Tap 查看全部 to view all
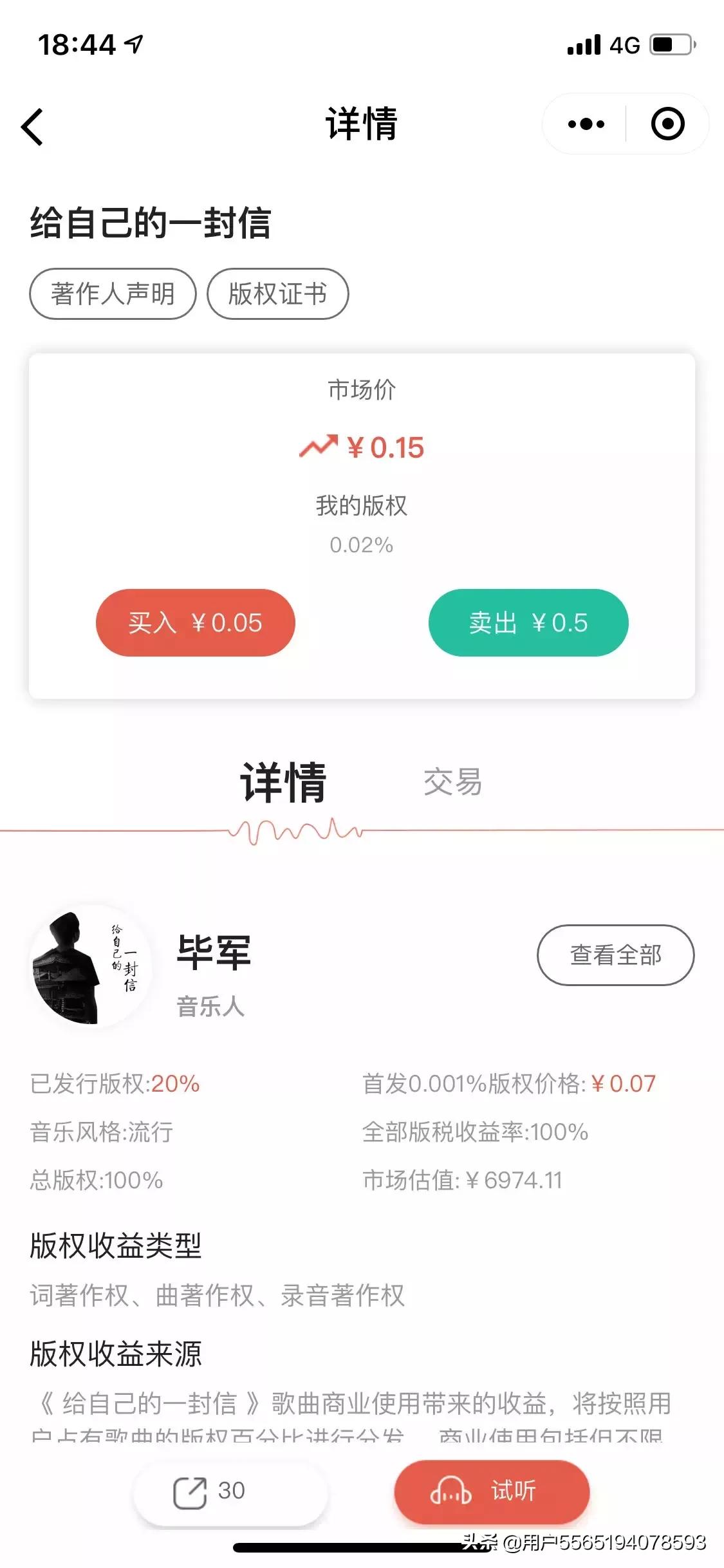This screenshot has height=1568, width=724. pyautogui.click(x=615, y=955)
